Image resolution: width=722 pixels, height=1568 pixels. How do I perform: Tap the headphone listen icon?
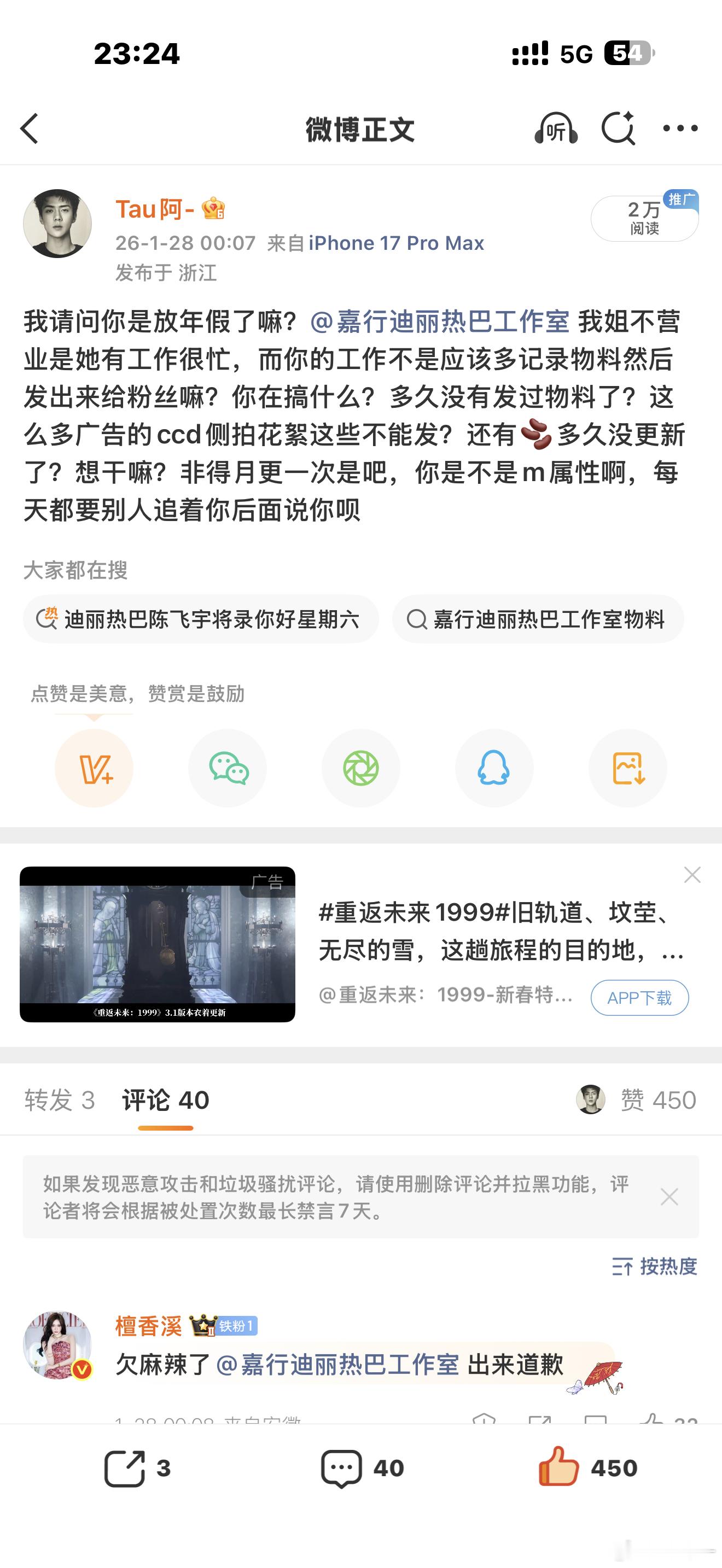point(557,130)
